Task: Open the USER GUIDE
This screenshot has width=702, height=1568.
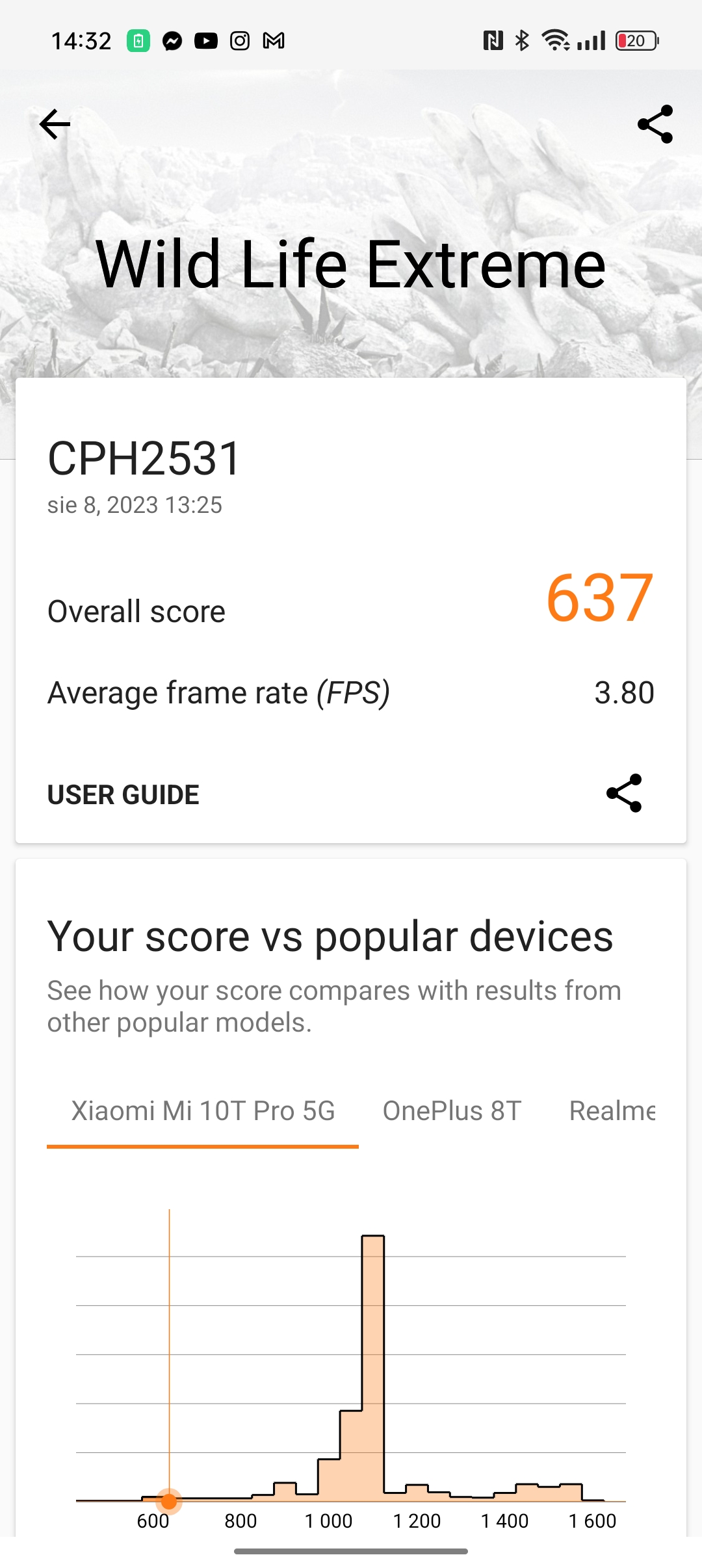Action: (123, 794)
